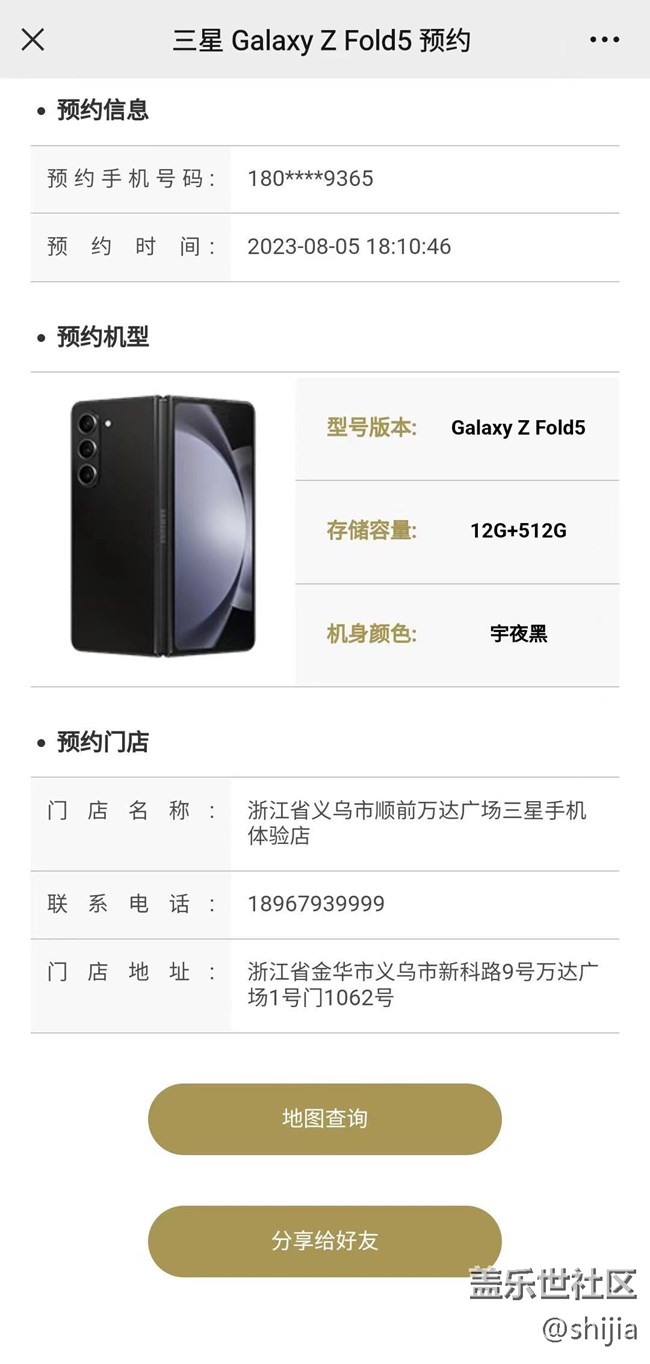This screenshot has height=1364, width=650.
Task: Open the three-dot overflow menu
Action: coord(604,40)
